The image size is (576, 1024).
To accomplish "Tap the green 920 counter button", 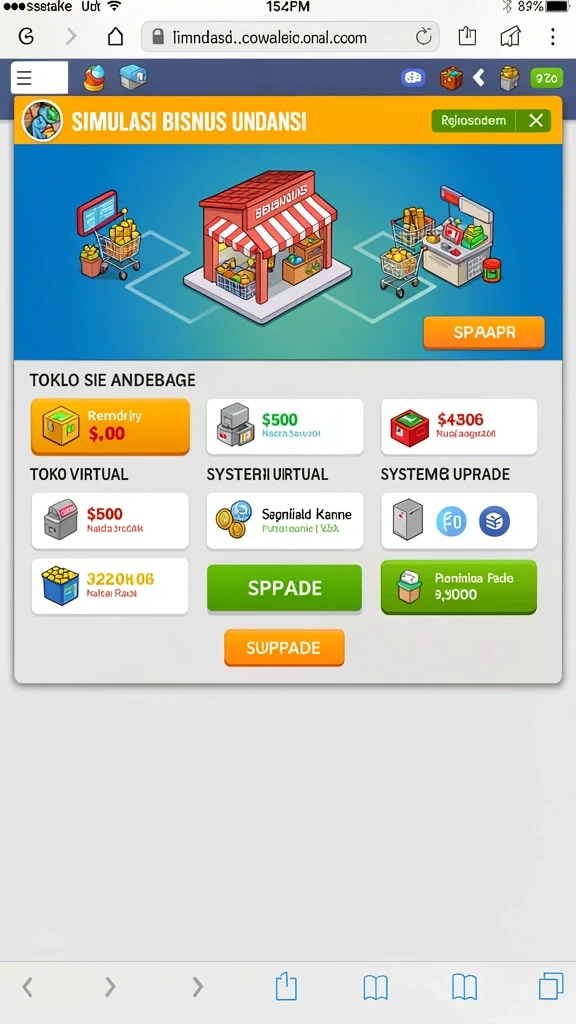I will (x=546, y=78).
